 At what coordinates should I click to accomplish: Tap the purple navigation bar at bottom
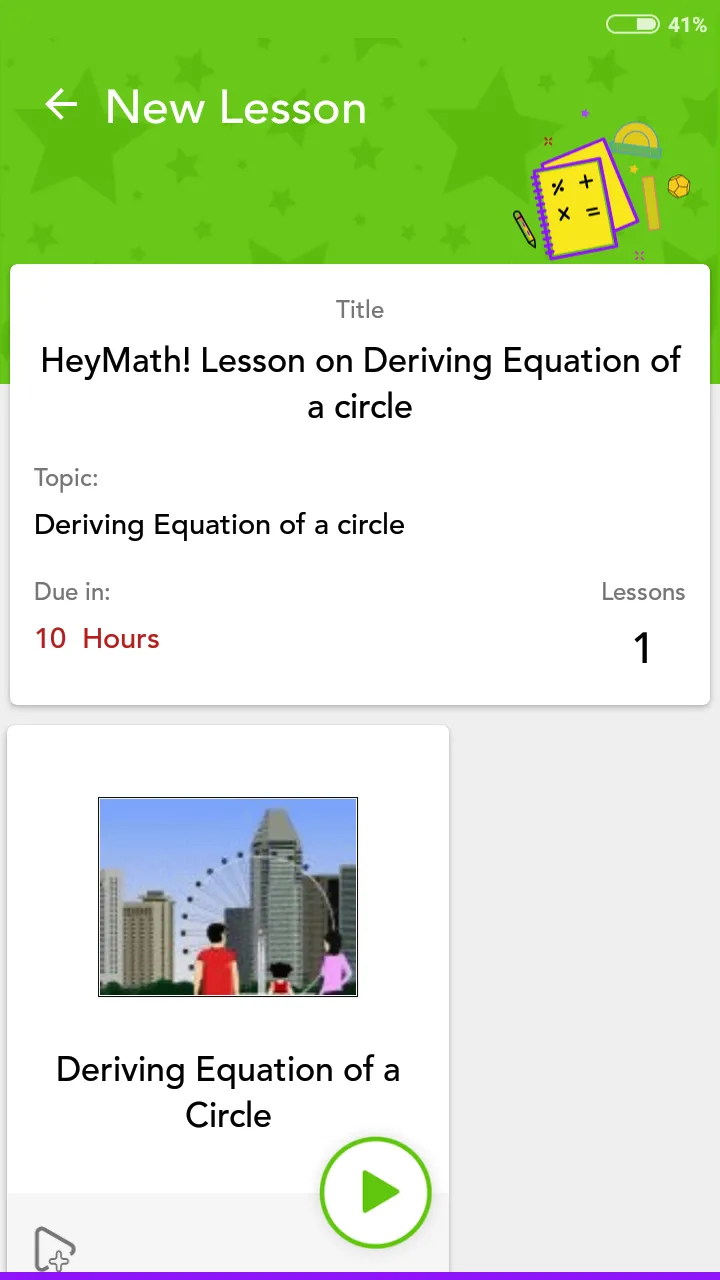(360, 1274)
